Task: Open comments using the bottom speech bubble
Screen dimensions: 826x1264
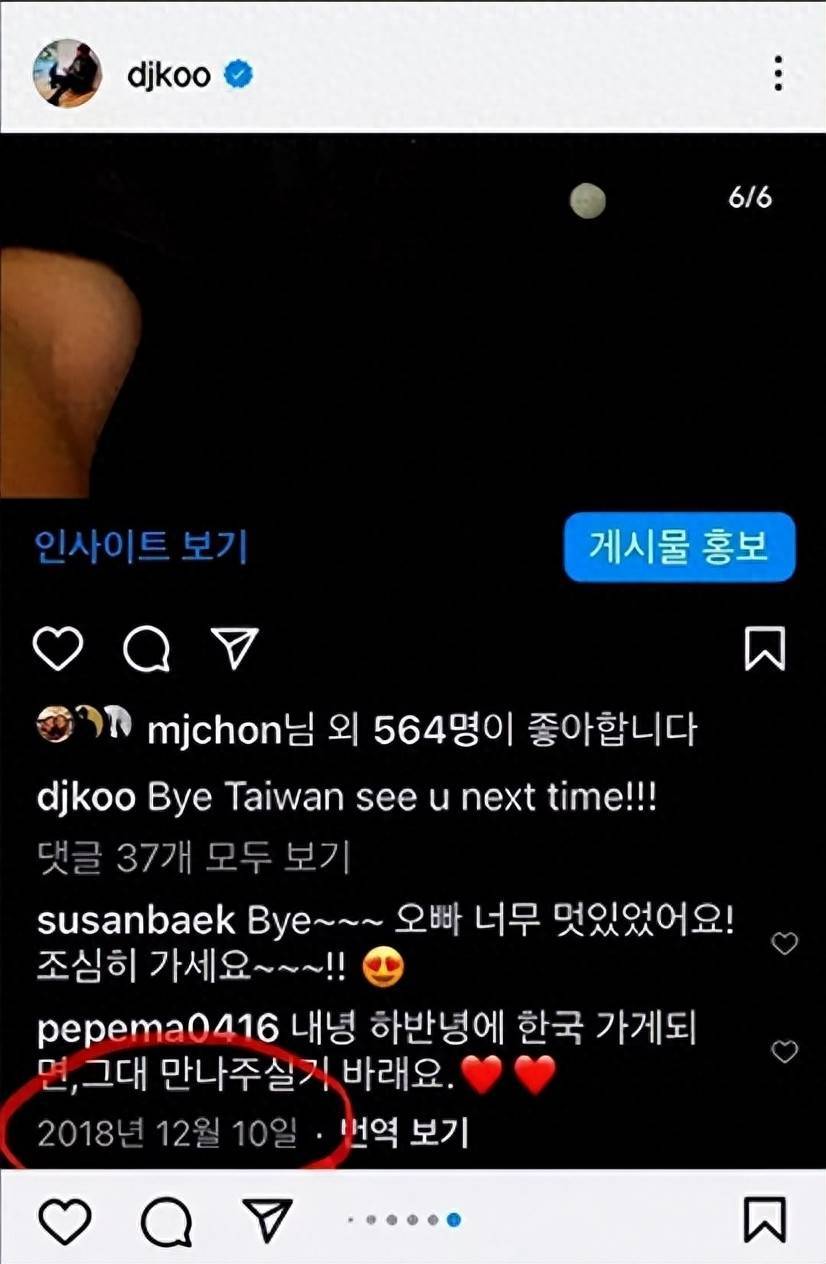Action: pyautogui.click(x=166, y=1220)
